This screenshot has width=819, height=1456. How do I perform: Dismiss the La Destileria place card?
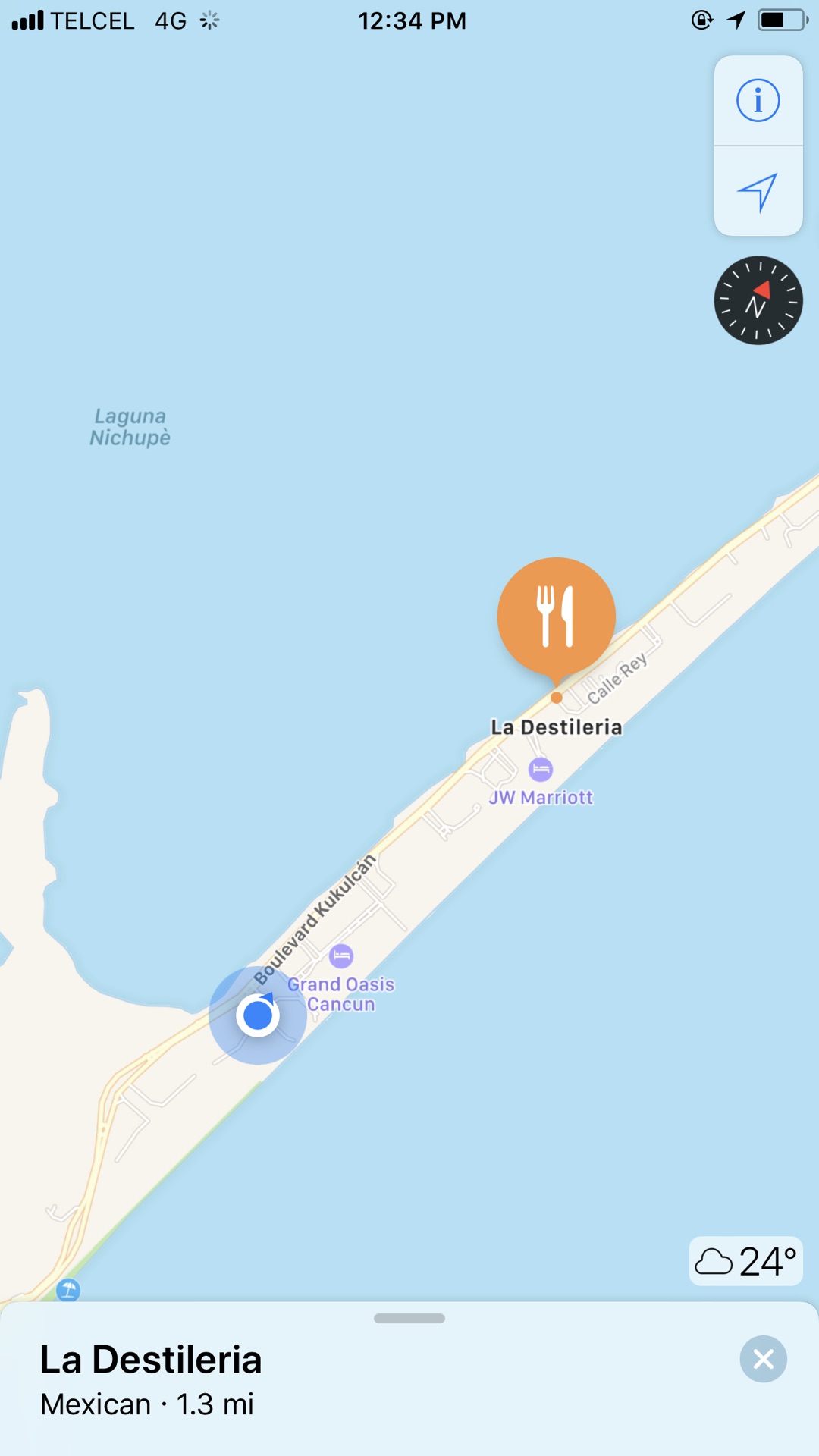point(763,1359)
